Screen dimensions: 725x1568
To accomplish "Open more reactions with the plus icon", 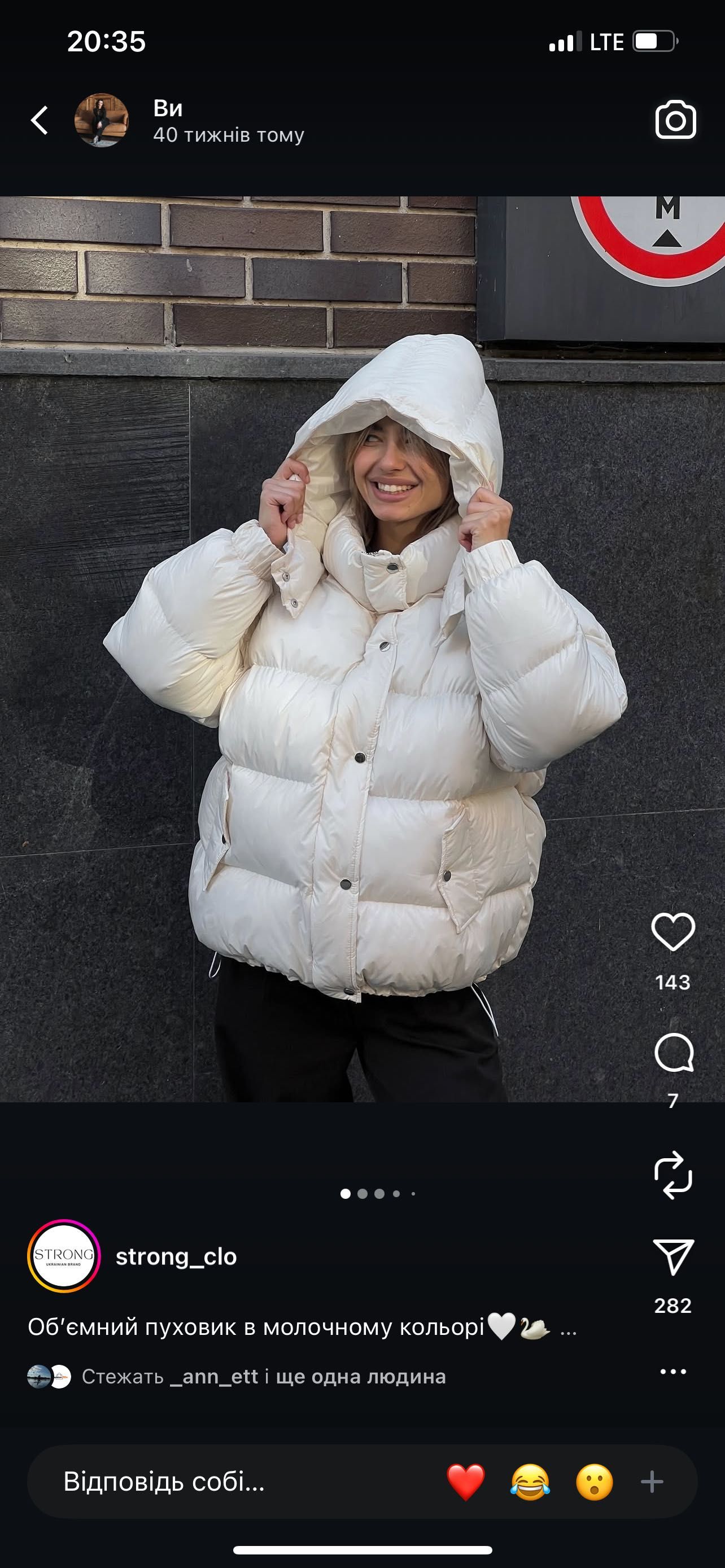I will tap(652, 1482).
